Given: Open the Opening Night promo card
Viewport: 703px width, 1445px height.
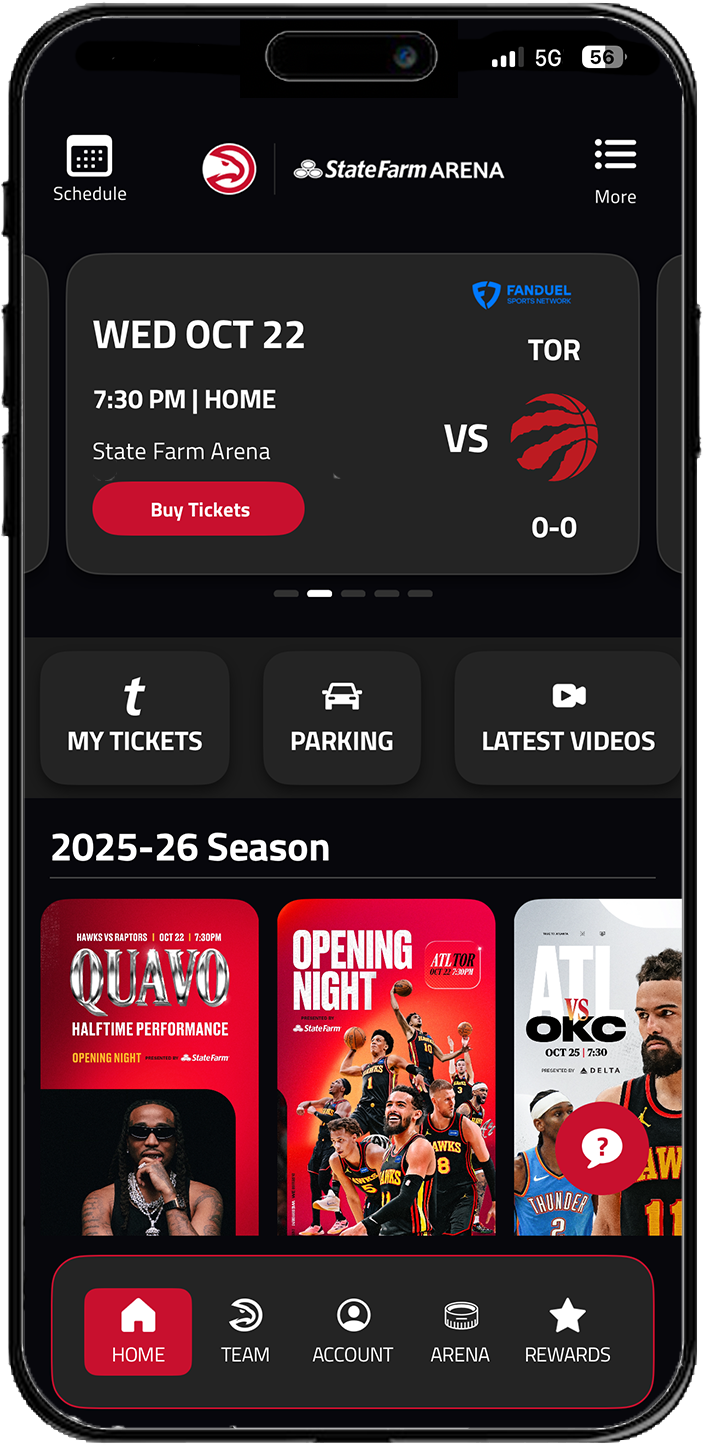Looking at the screenshot, I should pyautogui.click(x=386, y=1066).
